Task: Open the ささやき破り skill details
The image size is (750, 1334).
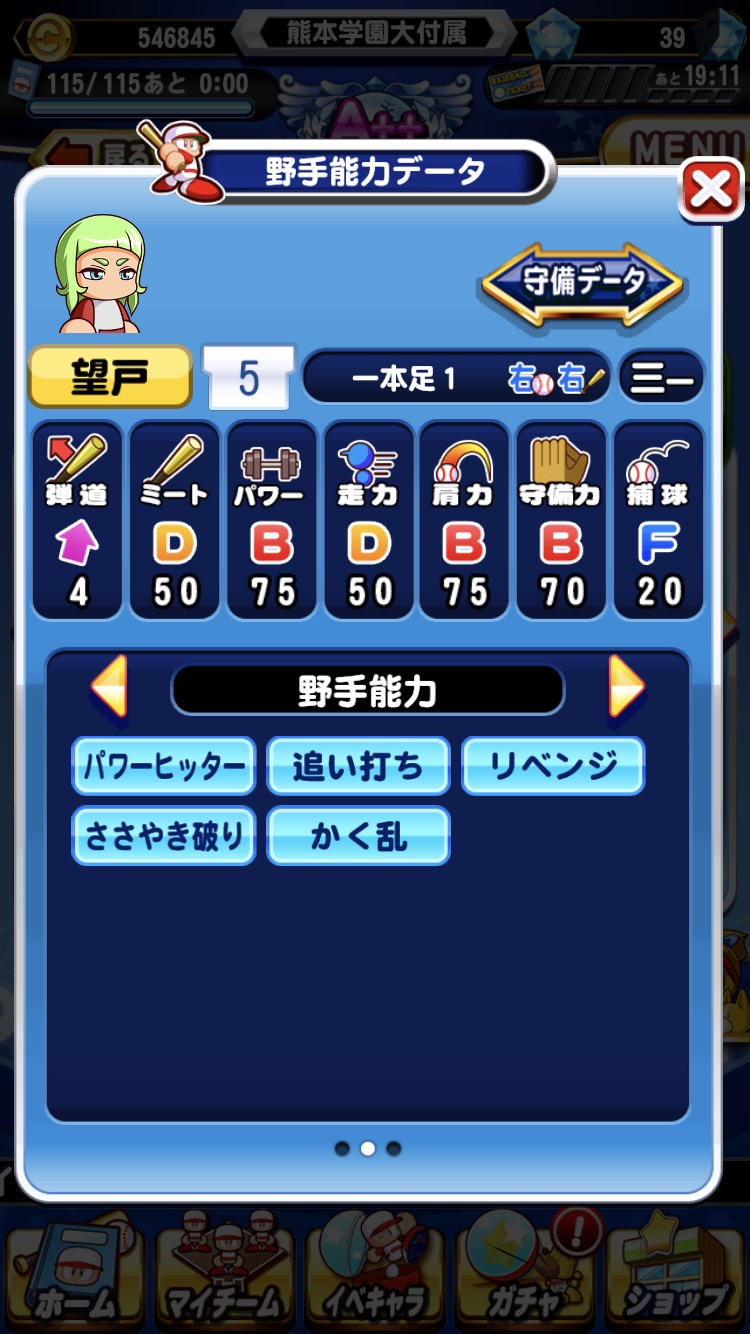Action: (x=163, y=836)
